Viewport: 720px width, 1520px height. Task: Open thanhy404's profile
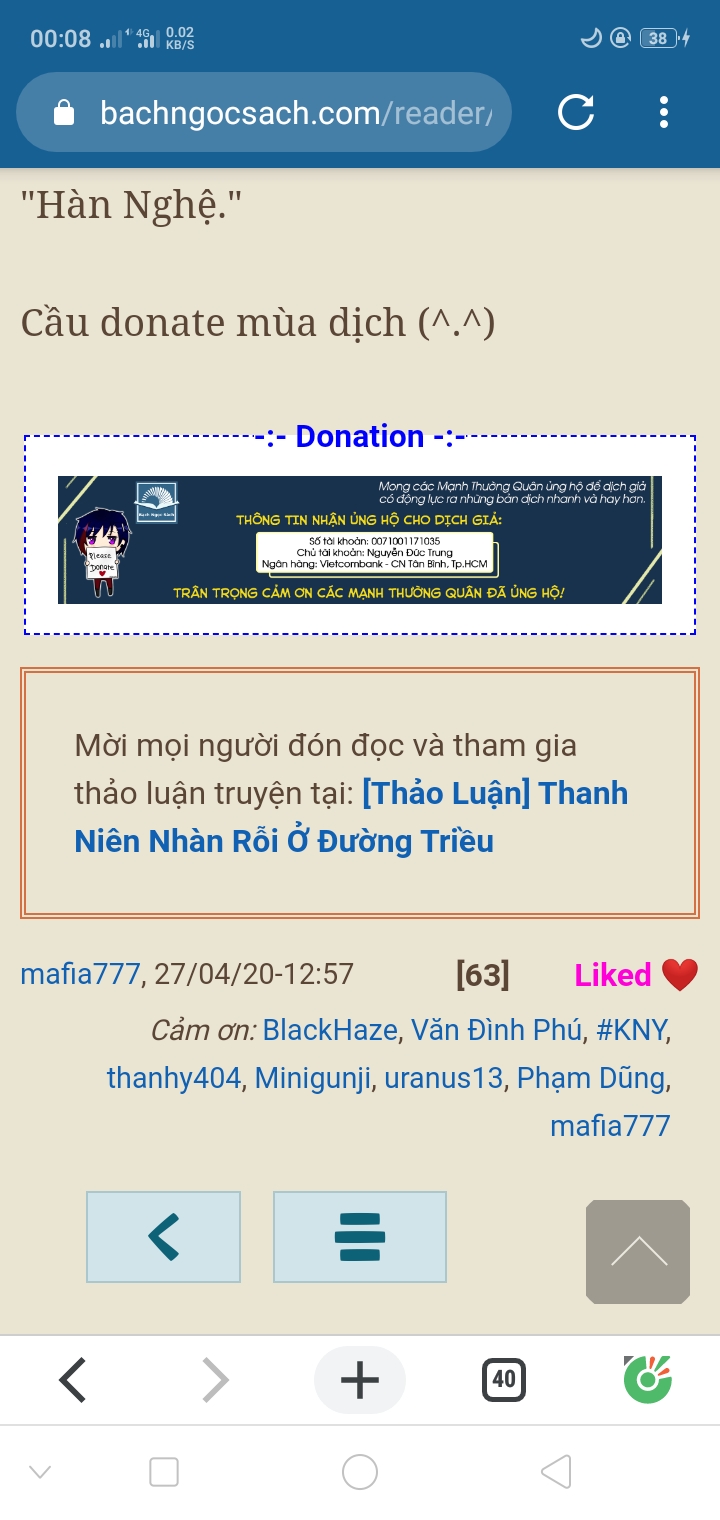tap(174, 1078)
